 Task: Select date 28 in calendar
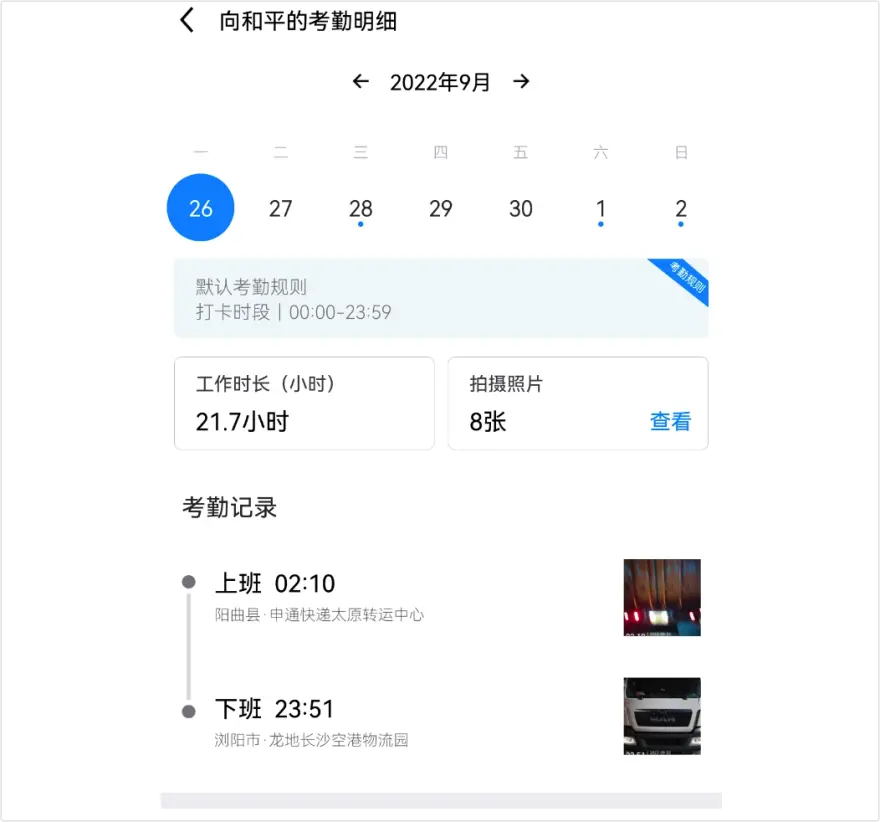pyautogui.click(x=361, y=209)
